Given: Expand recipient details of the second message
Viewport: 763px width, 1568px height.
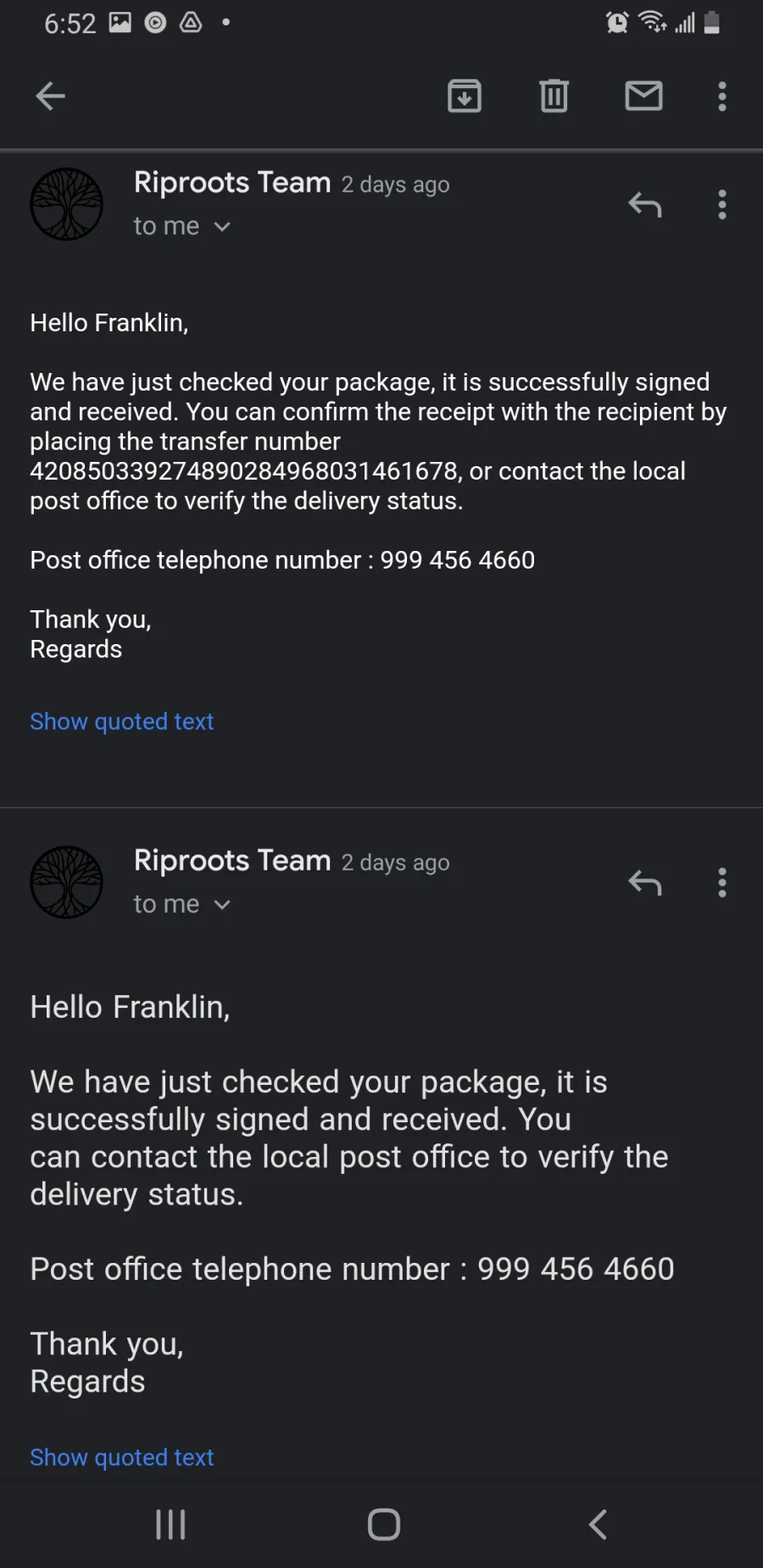Looking at the screenshot, I should (181, 904).
